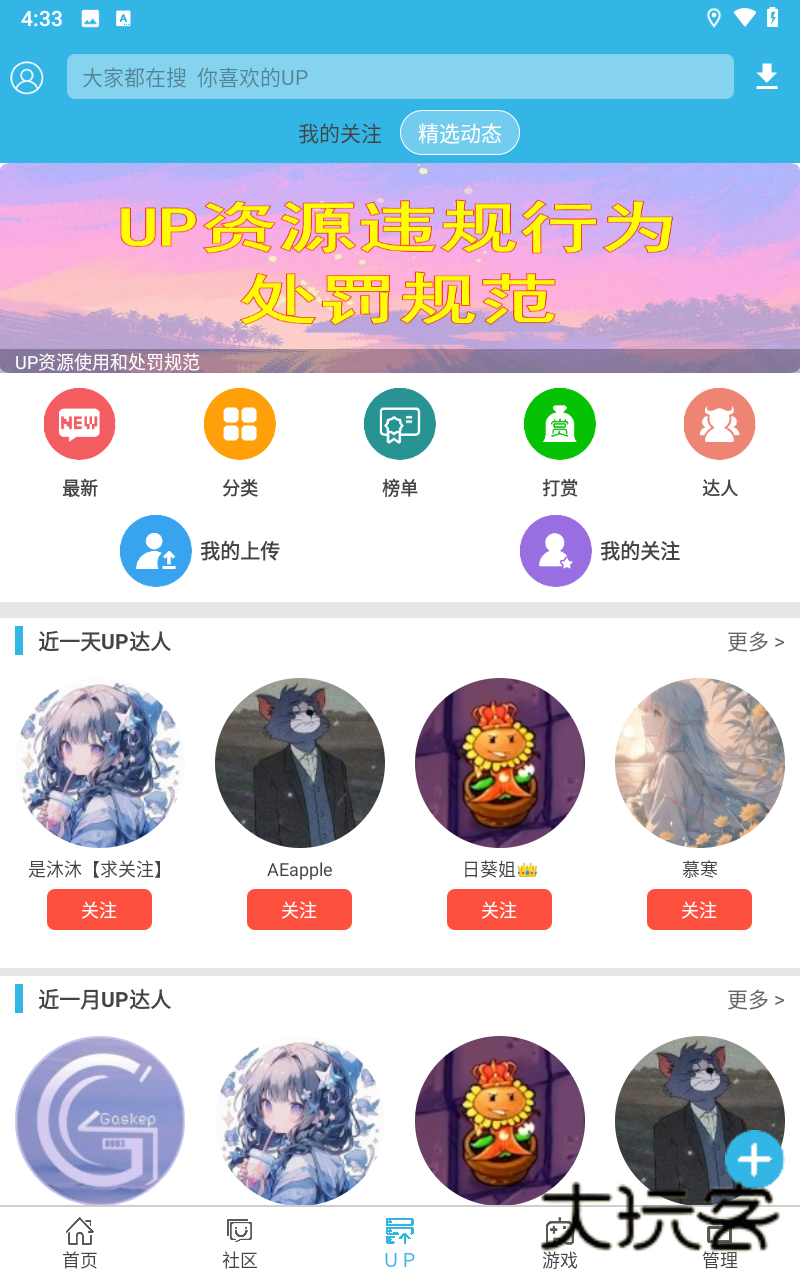The height and width of the screenshot is (1280, 800).
Task: Expand 更多 for 近一天UP达人
Action: (756, 642)
